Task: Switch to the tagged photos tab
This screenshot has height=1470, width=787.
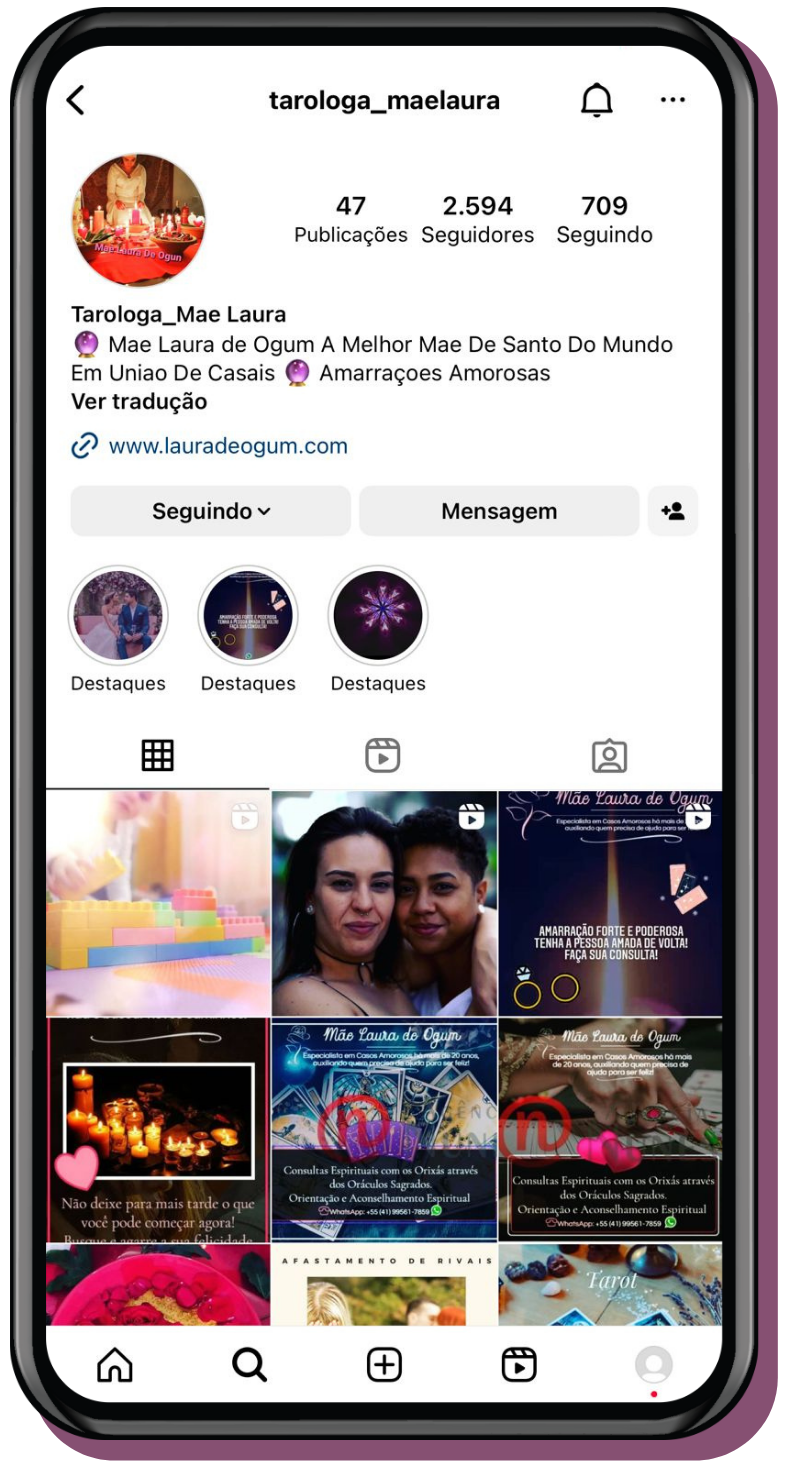Action: click(609, 756)
